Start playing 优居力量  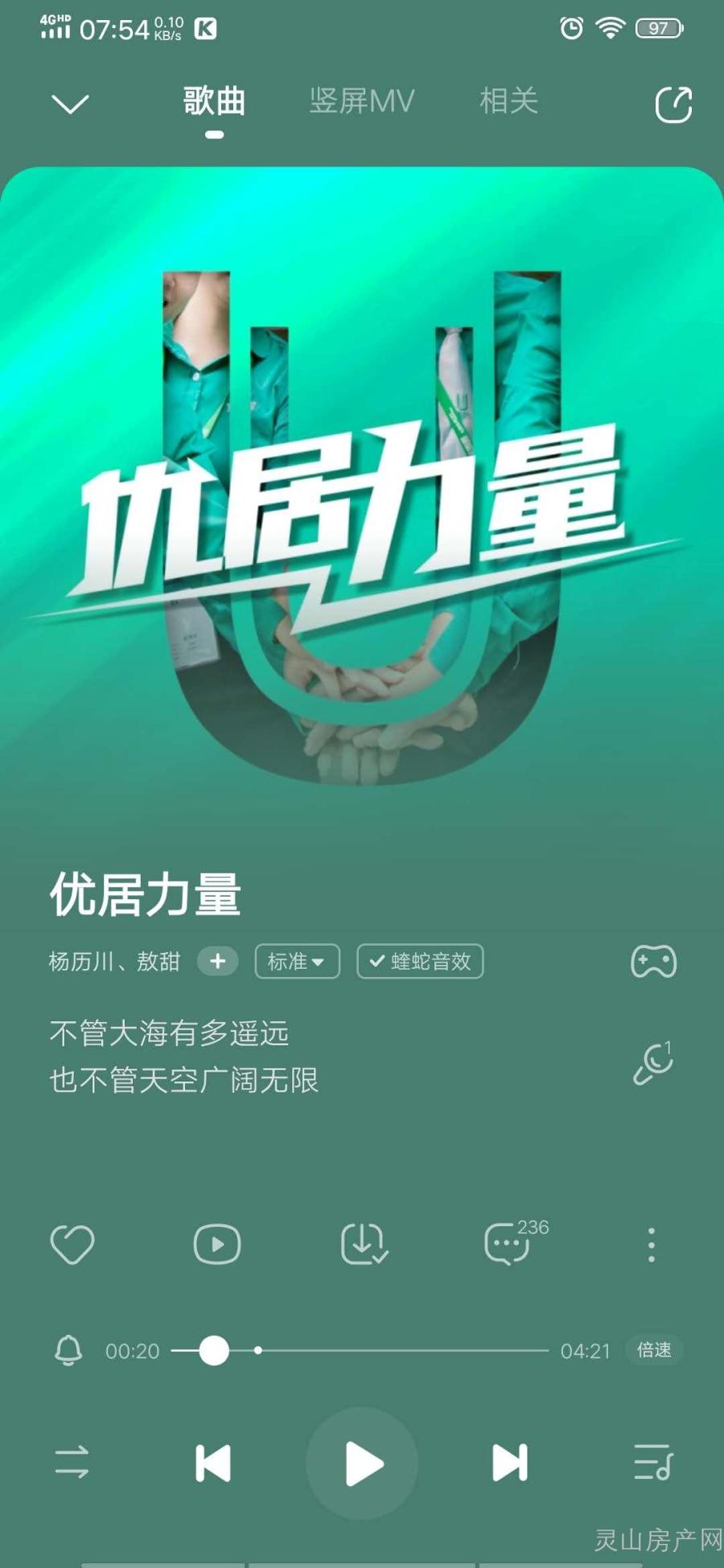coord(362,1463)
